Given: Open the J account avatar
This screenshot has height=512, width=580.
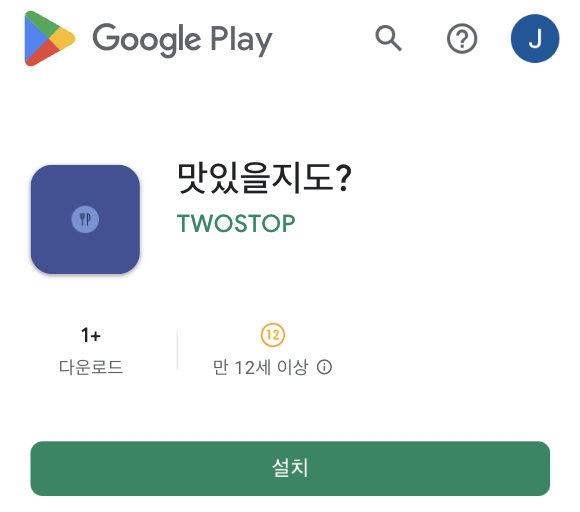Looking at the screenshot, I should point(535,38).
